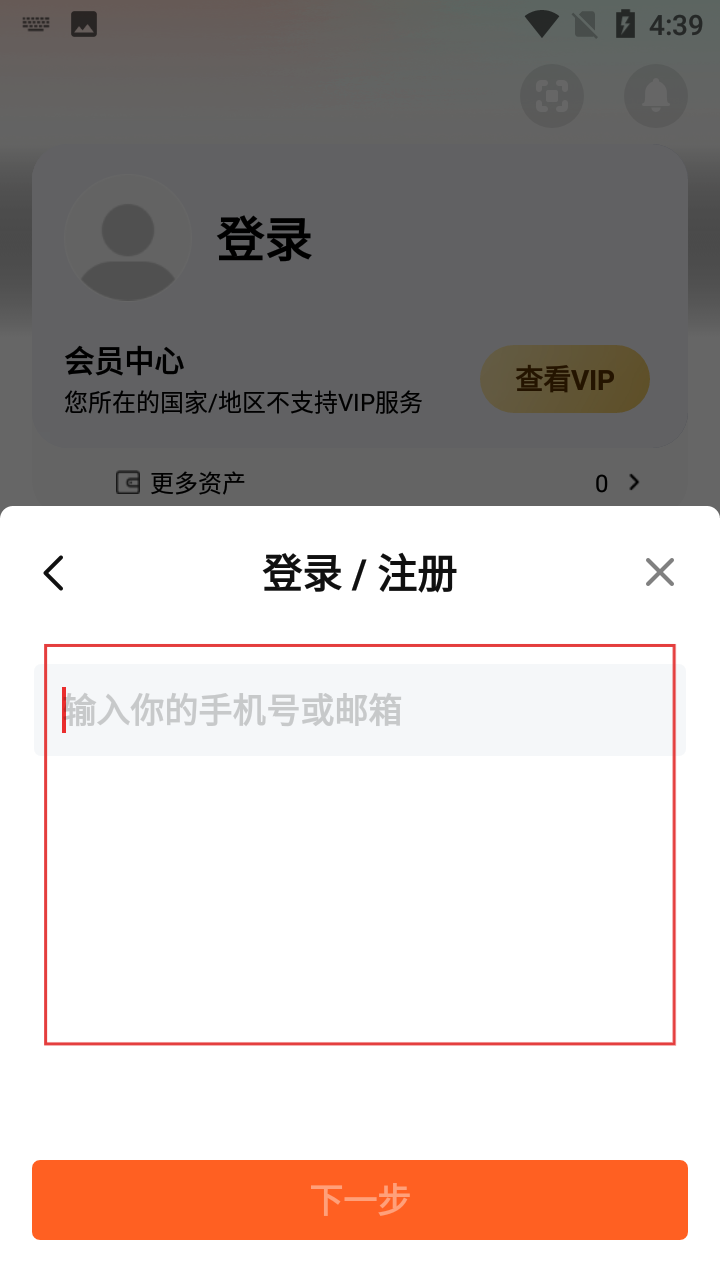
Task: Go back from the 登录 / 注册 sheet
Action: [x=54, y=573]
